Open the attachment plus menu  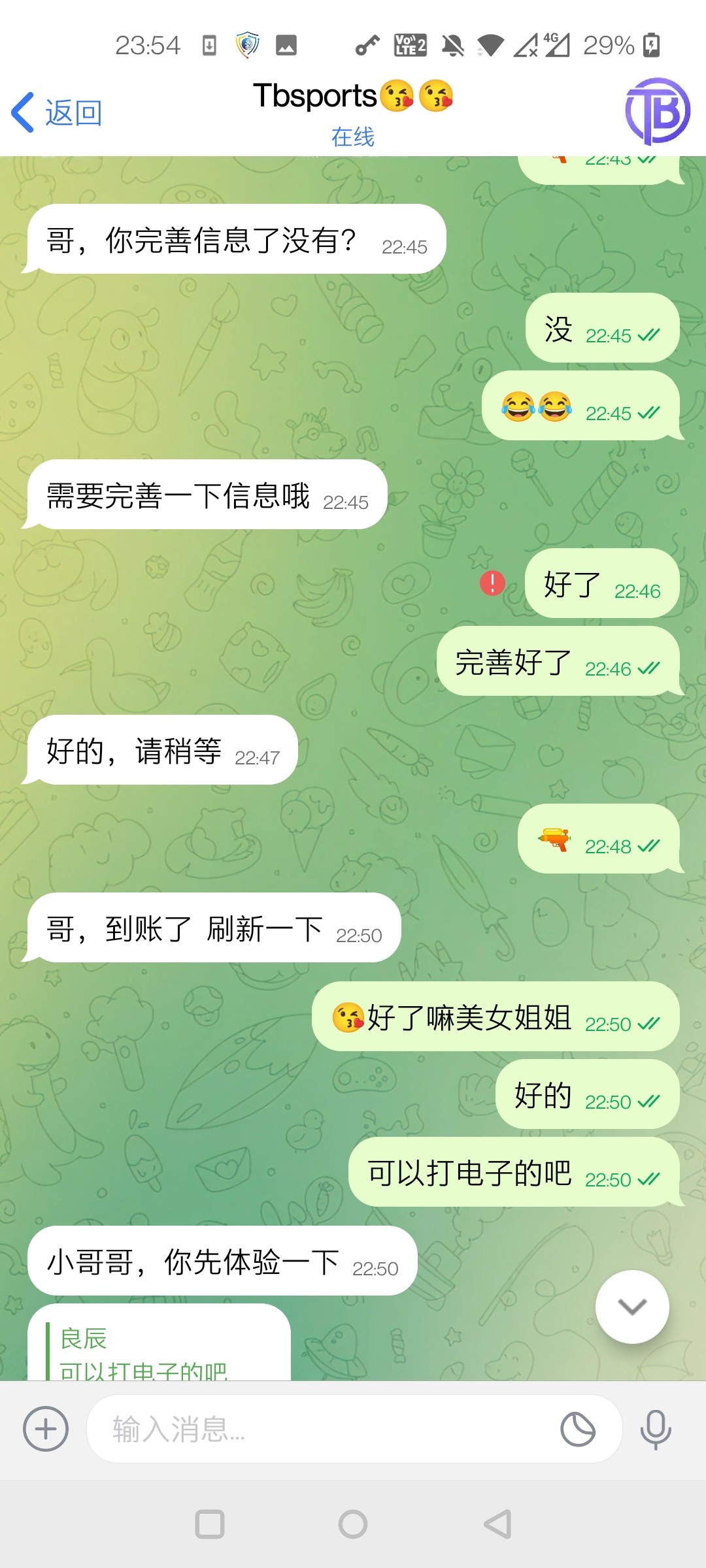point(46,1429)
